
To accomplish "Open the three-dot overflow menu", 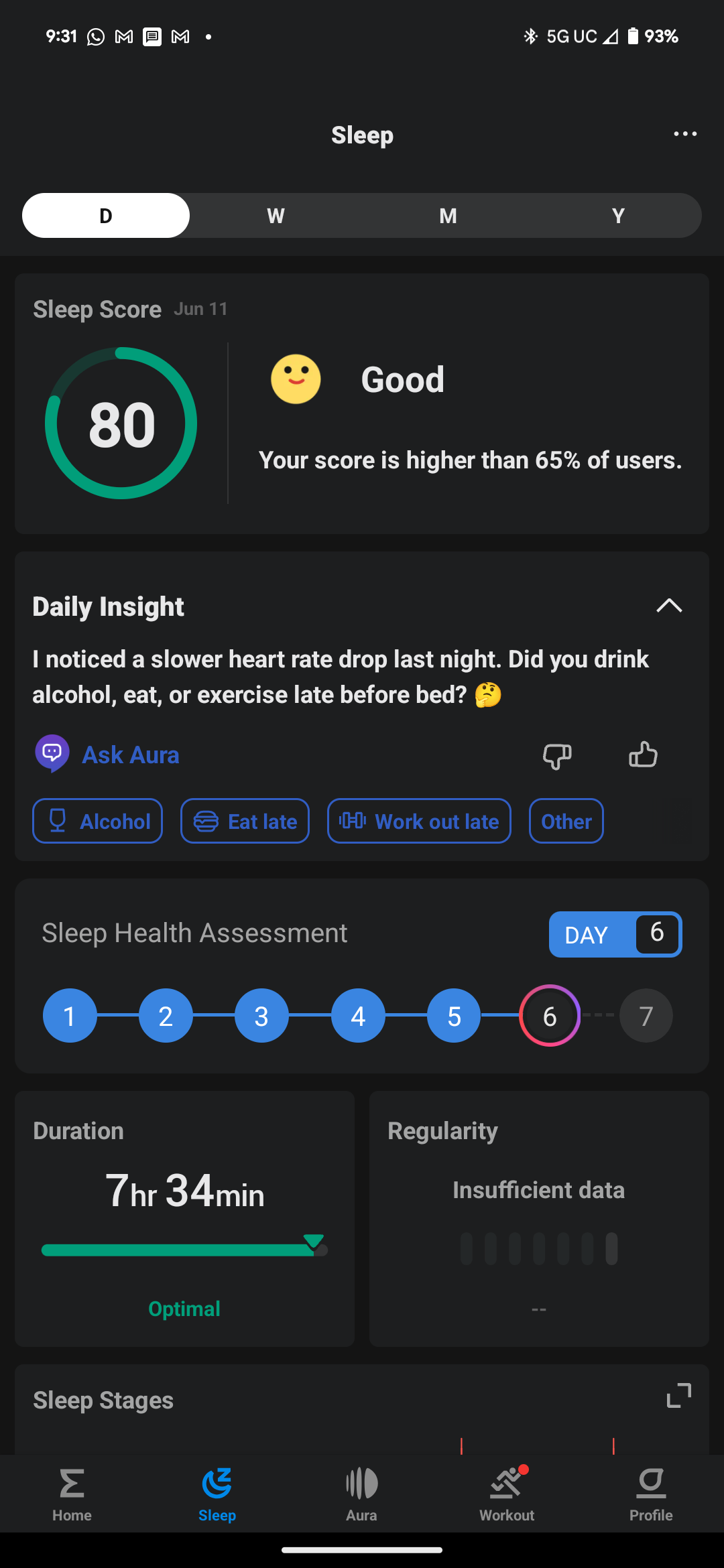I will tap(684, 134).
